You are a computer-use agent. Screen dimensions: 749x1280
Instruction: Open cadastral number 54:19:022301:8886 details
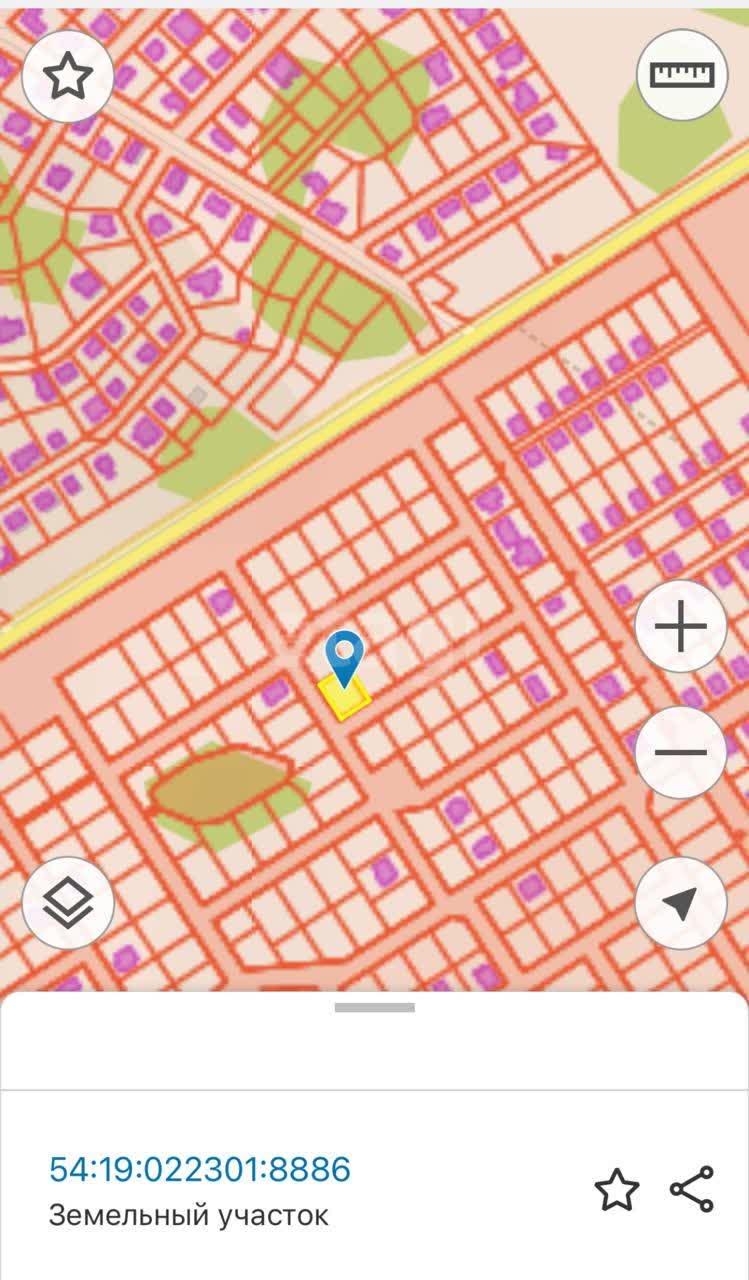[200, 1169]
